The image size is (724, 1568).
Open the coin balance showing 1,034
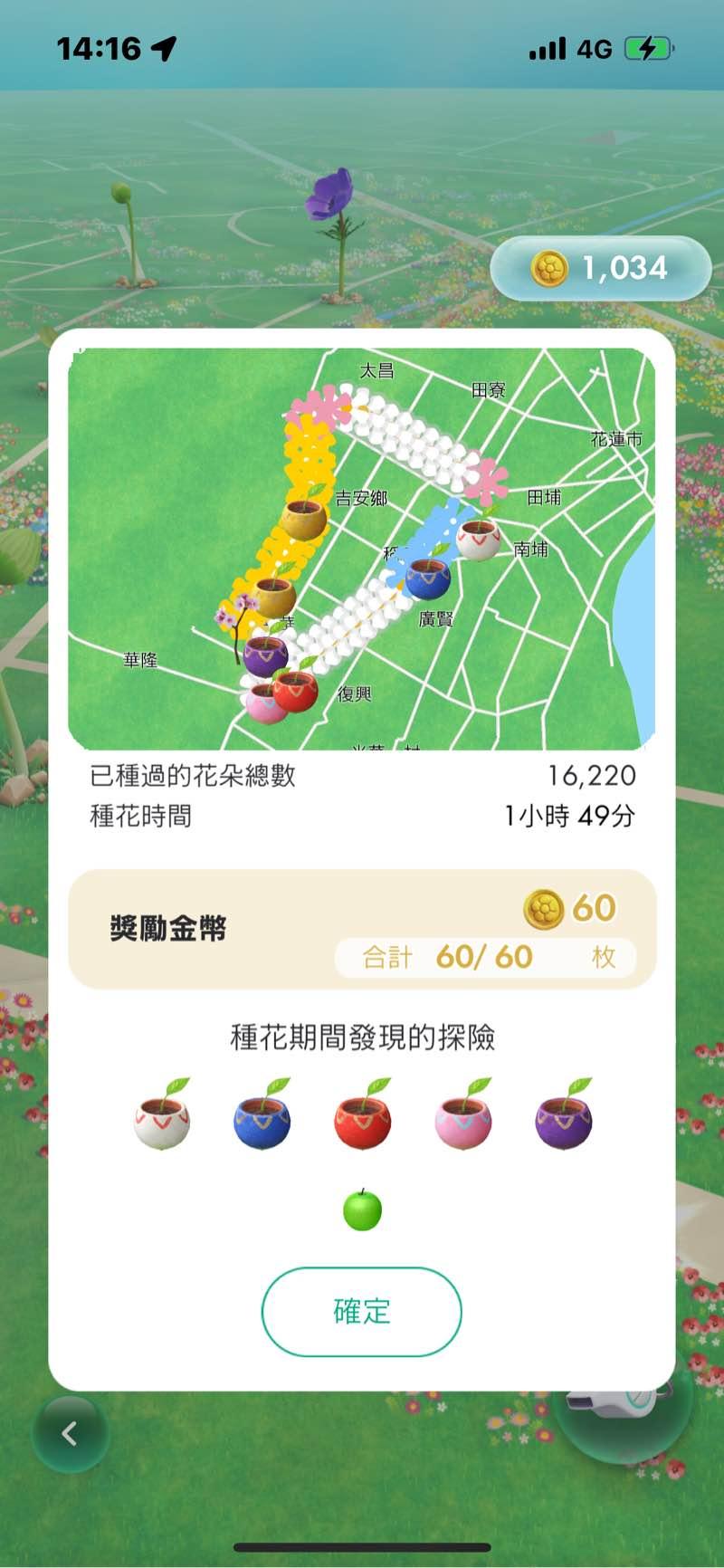coord(601,268)
